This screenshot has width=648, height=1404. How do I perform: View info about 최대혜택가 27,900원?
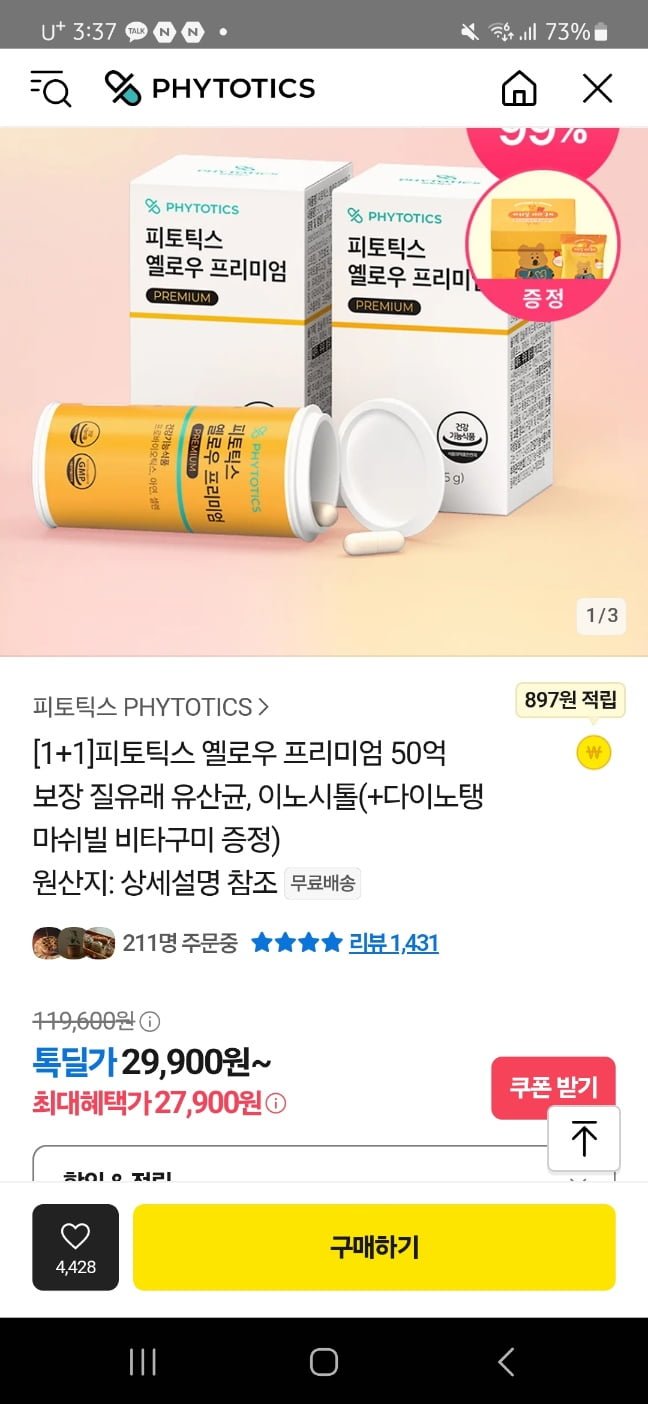pos(276,1104)
